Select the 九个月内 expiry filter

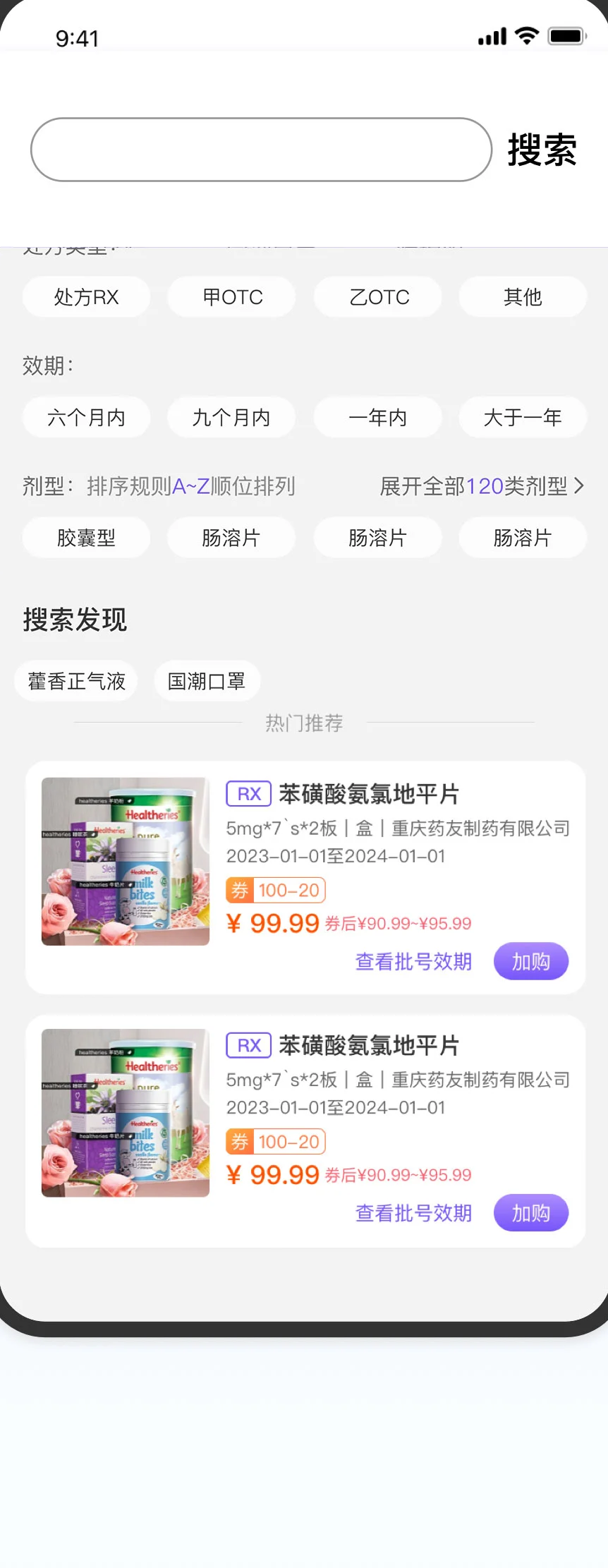(x=231, y=417)
